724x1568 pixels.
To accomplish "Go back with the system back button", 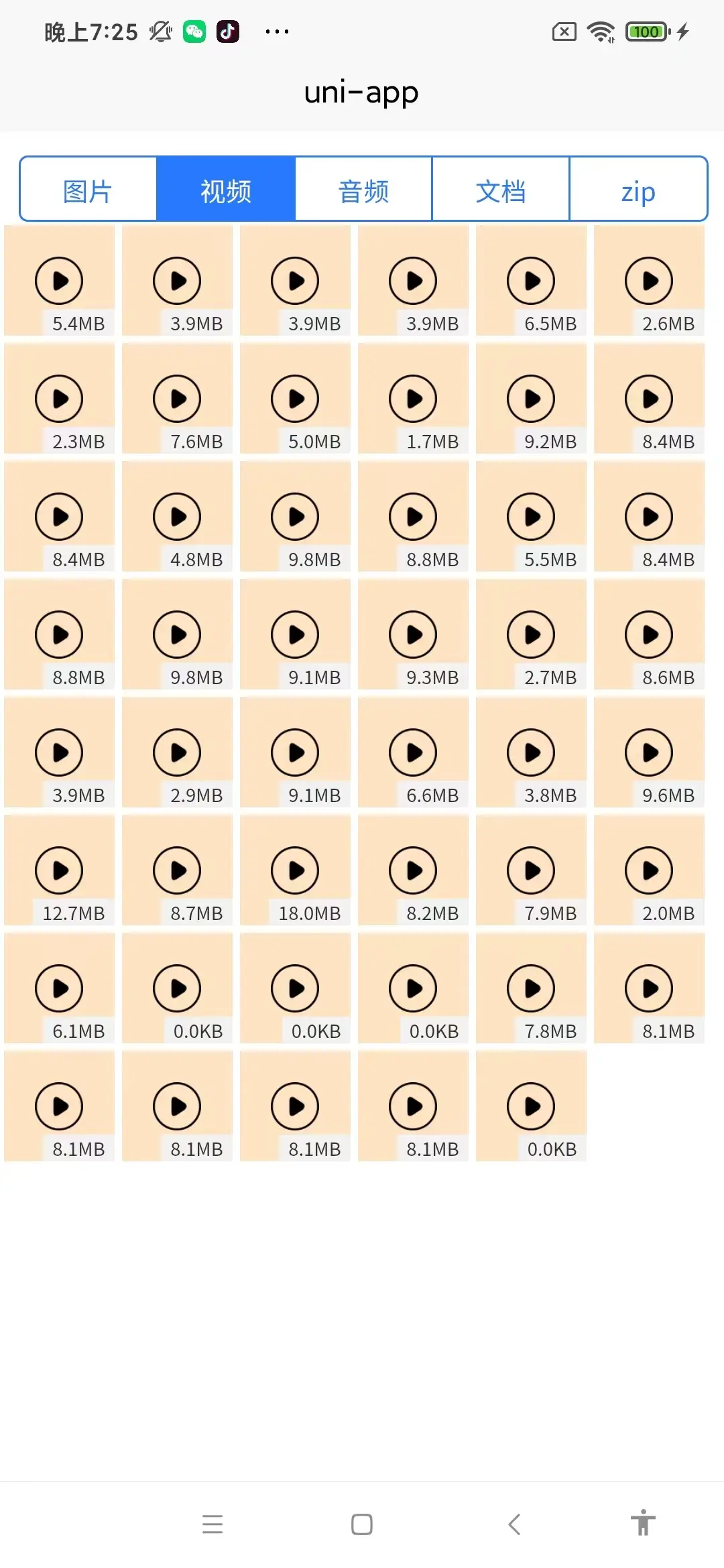I will coord(514,1524).
